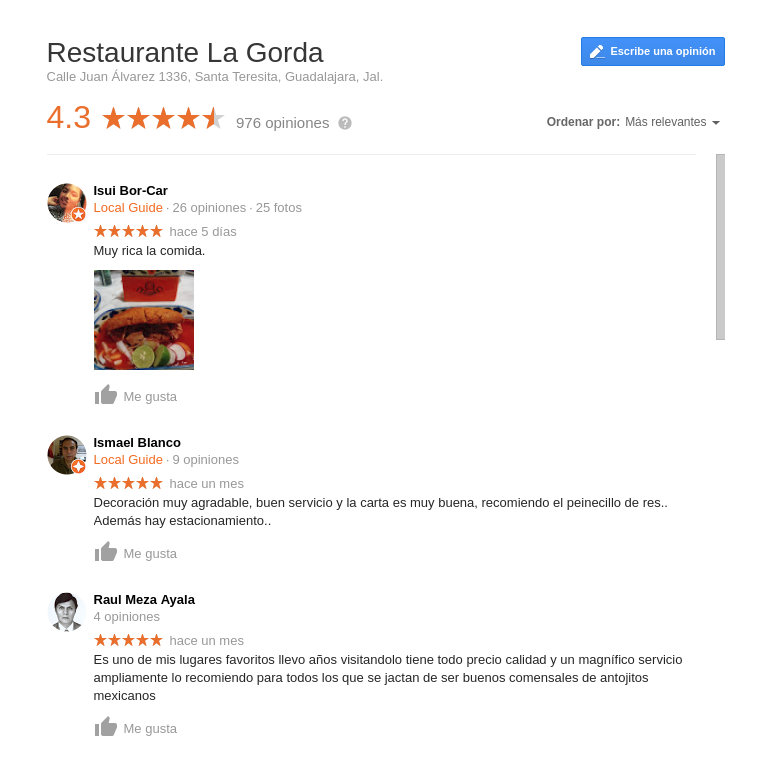
Task: Open the Más relevantes sort dropdown
Action: click(672, 122)
